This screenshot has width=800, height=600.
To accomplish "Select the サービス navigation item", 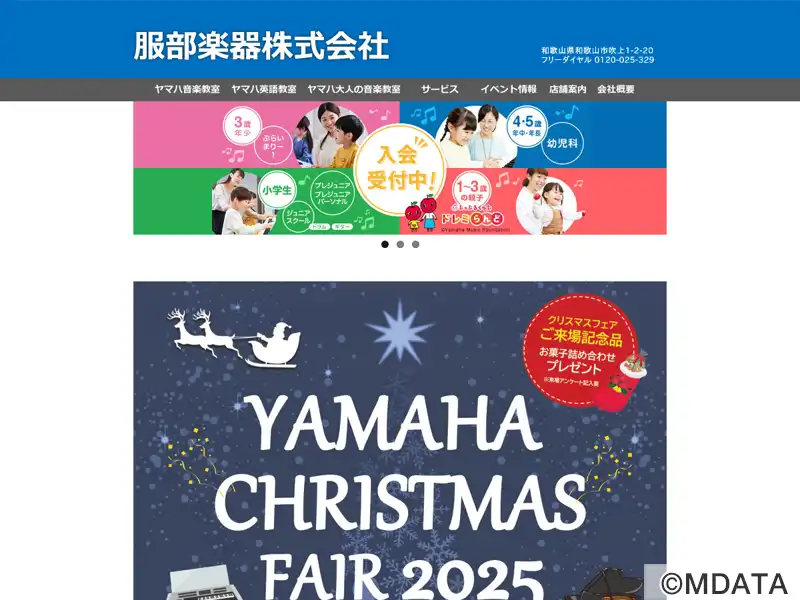I will [x=440, y=89].
